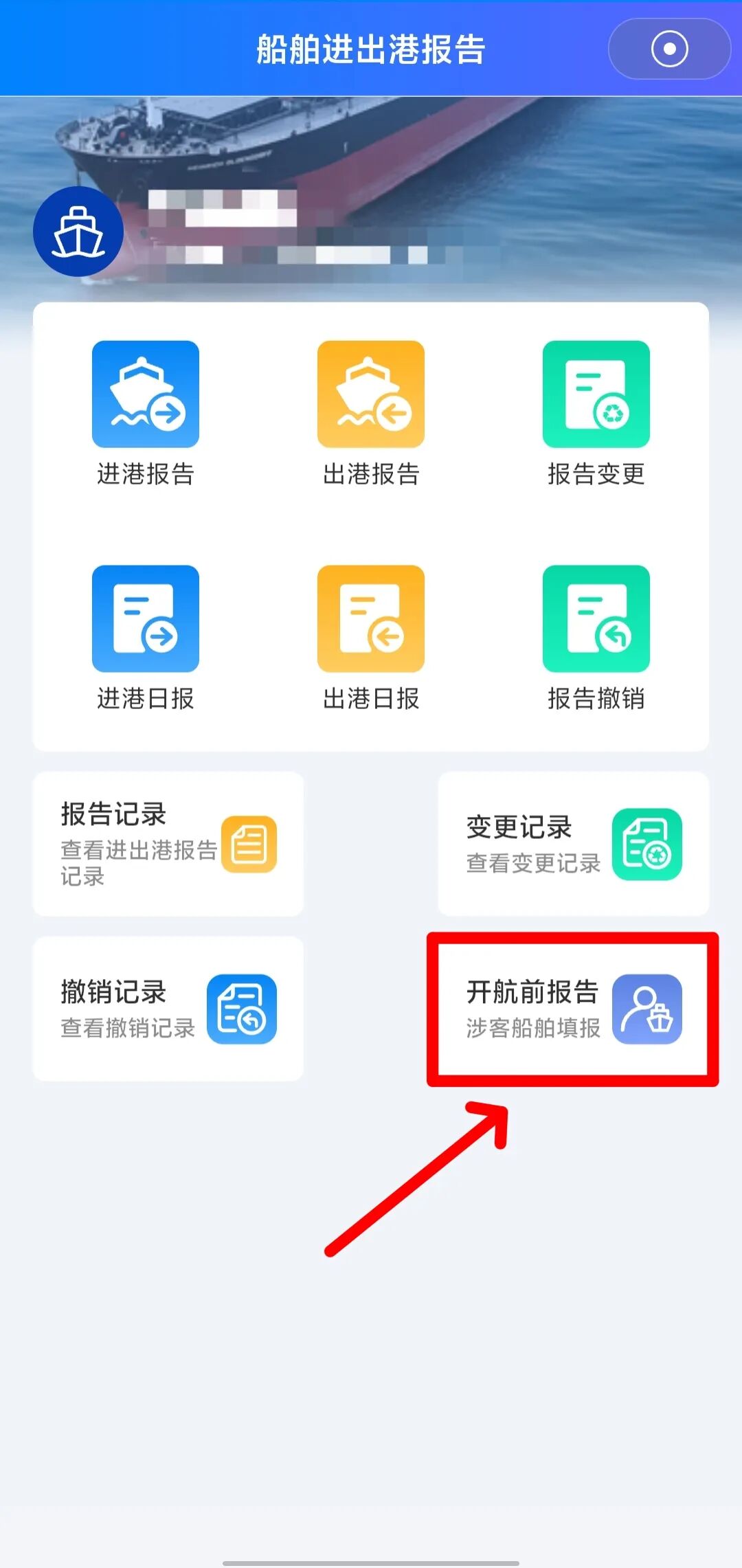Tap the mini-program capsule button in the header
Image resolution: width=742 pixels, height=1568 pixels.
pyautogui.click(x=669, y=49)
